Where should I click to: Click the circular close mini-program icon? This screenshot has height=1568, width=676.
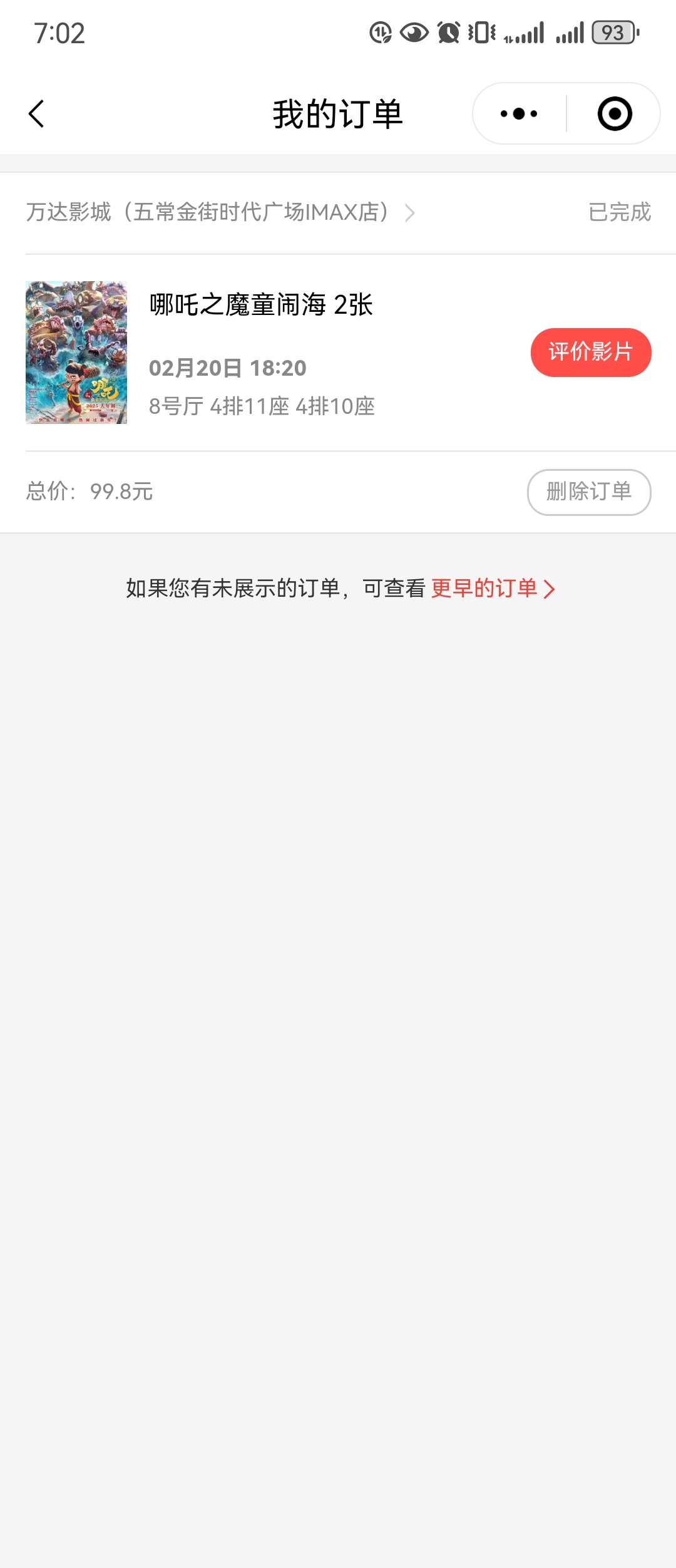614,113
